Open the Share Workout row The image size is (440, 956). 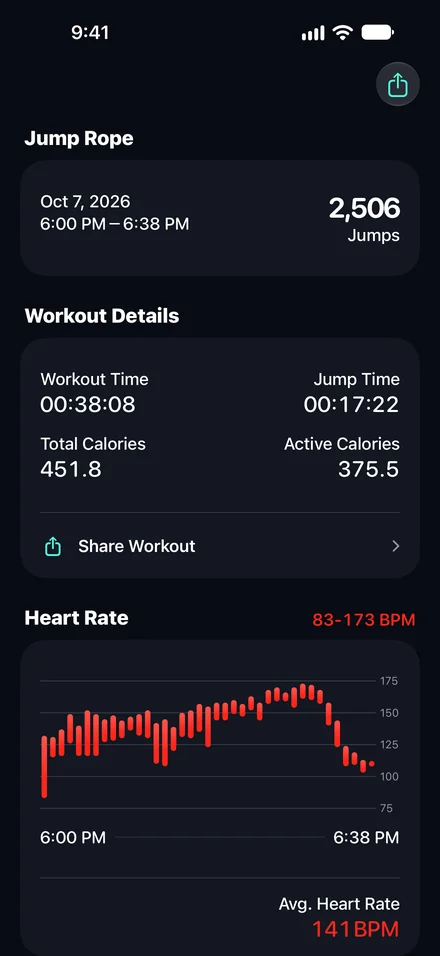(220, 546)
